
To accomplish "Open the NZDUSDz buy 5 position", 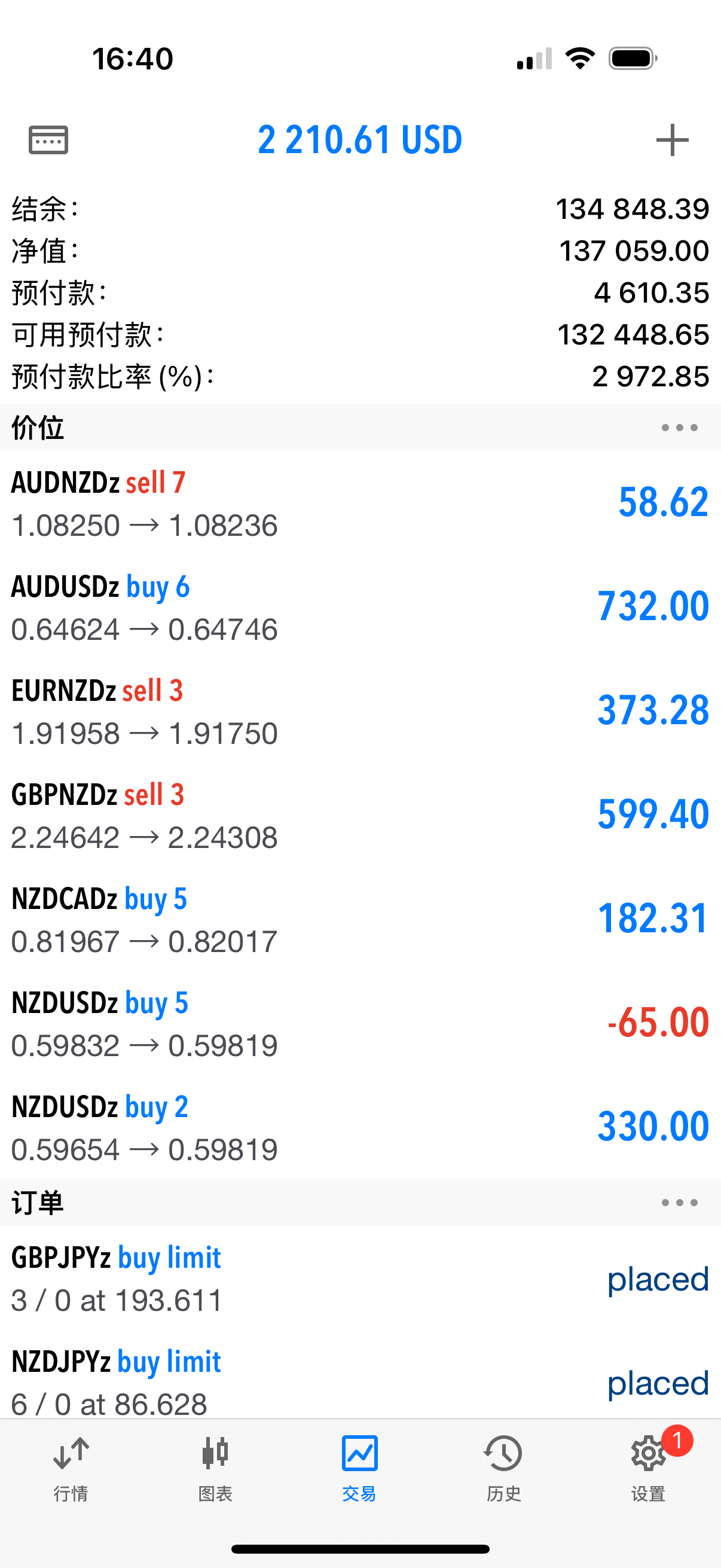I will click(x=360, y=1024).
